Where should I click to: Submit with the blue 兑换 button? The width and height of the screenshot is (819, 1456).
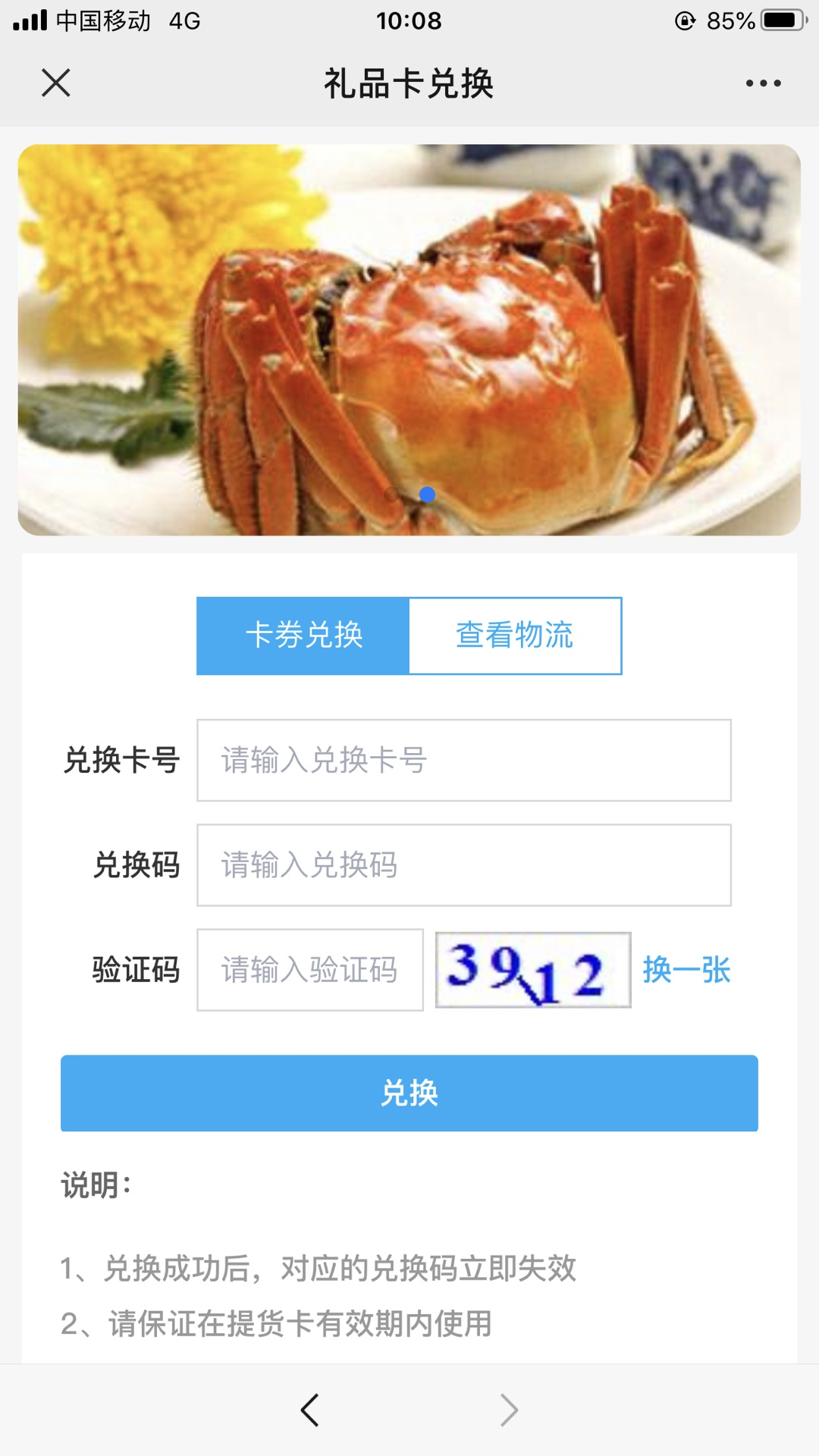[x=409, y=1093]
